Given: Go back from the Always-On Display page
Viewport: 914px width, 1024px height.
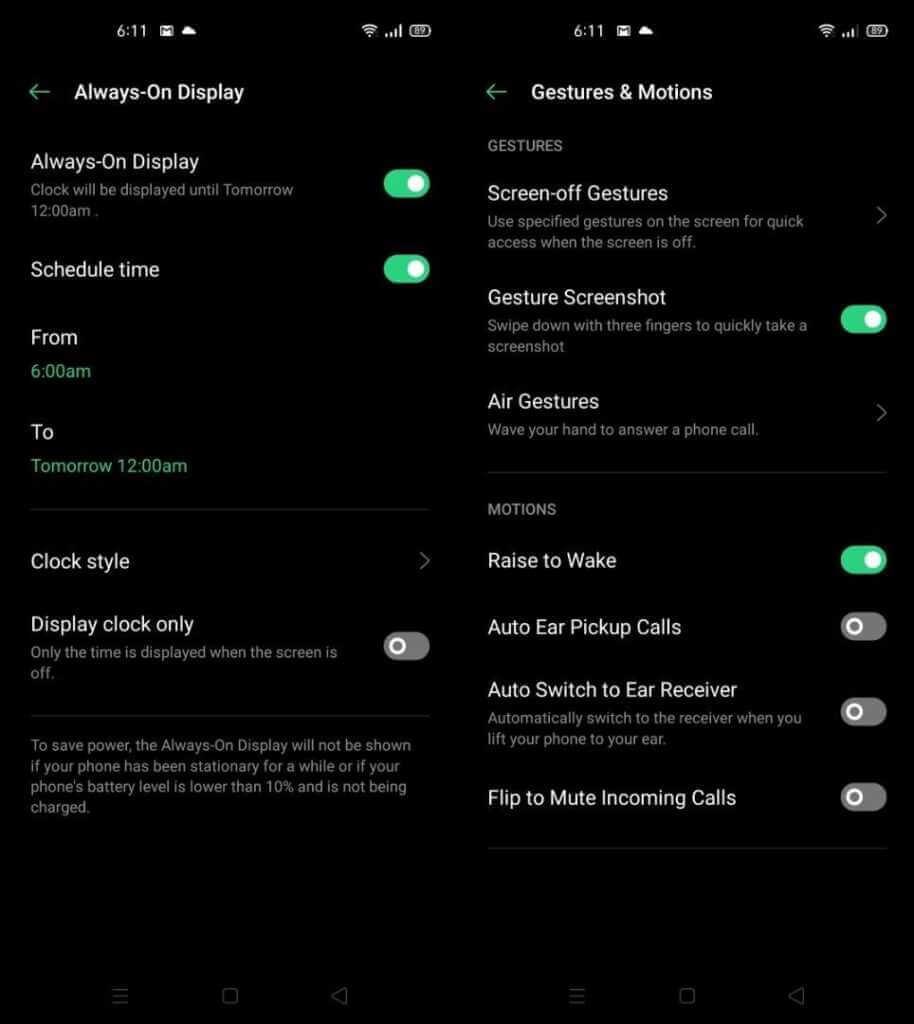Looking at the screenshot, I should coord(39,92).
